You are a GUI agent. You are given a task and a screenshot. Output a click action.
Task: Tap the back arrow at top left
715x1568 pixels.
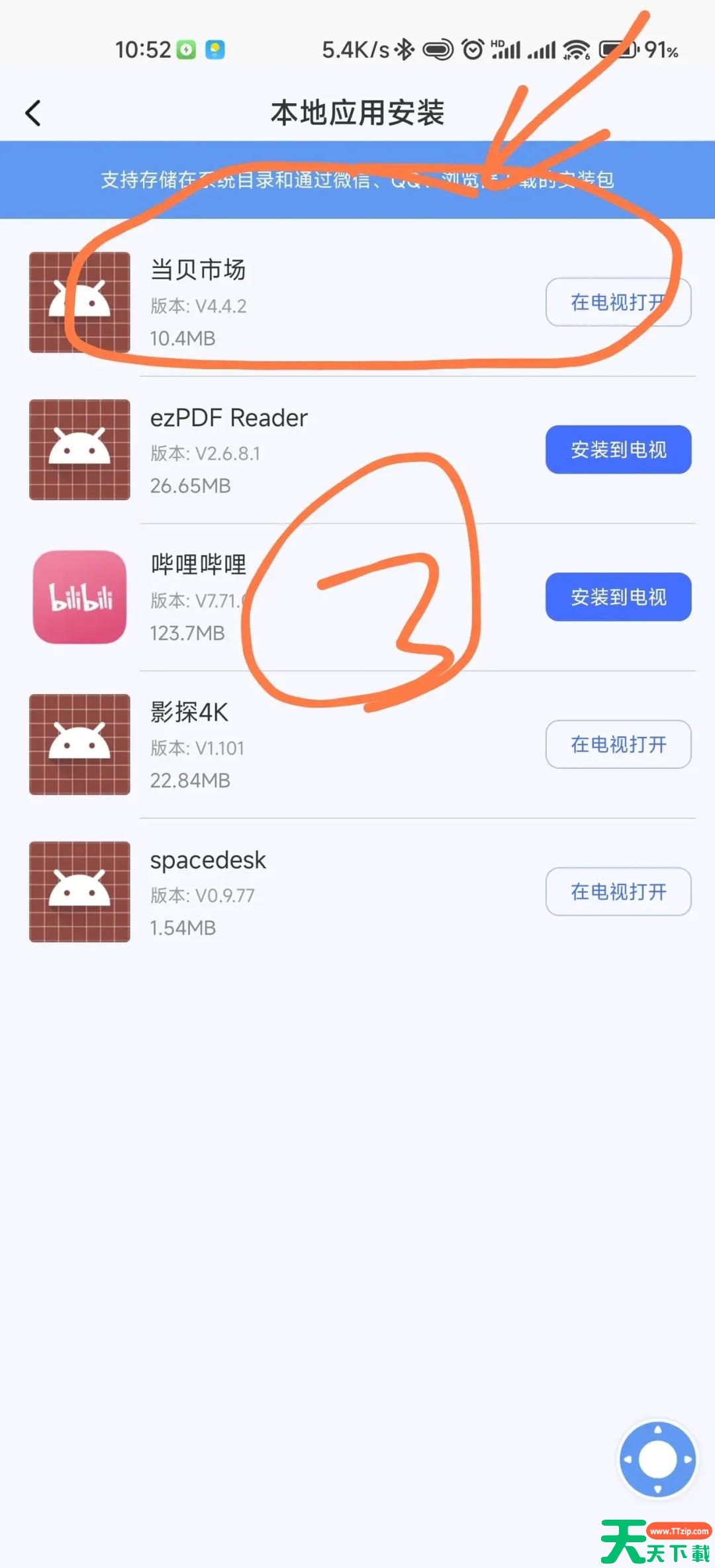coord(34,112)
